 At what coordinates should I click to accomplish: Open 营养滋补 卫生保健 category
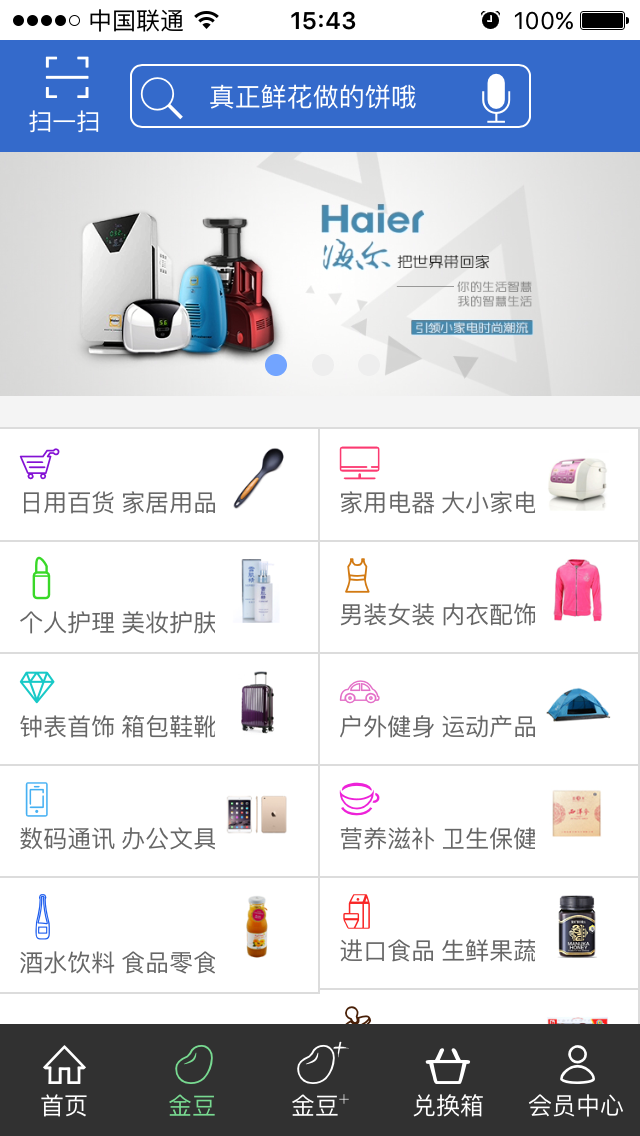pos(479,821)
